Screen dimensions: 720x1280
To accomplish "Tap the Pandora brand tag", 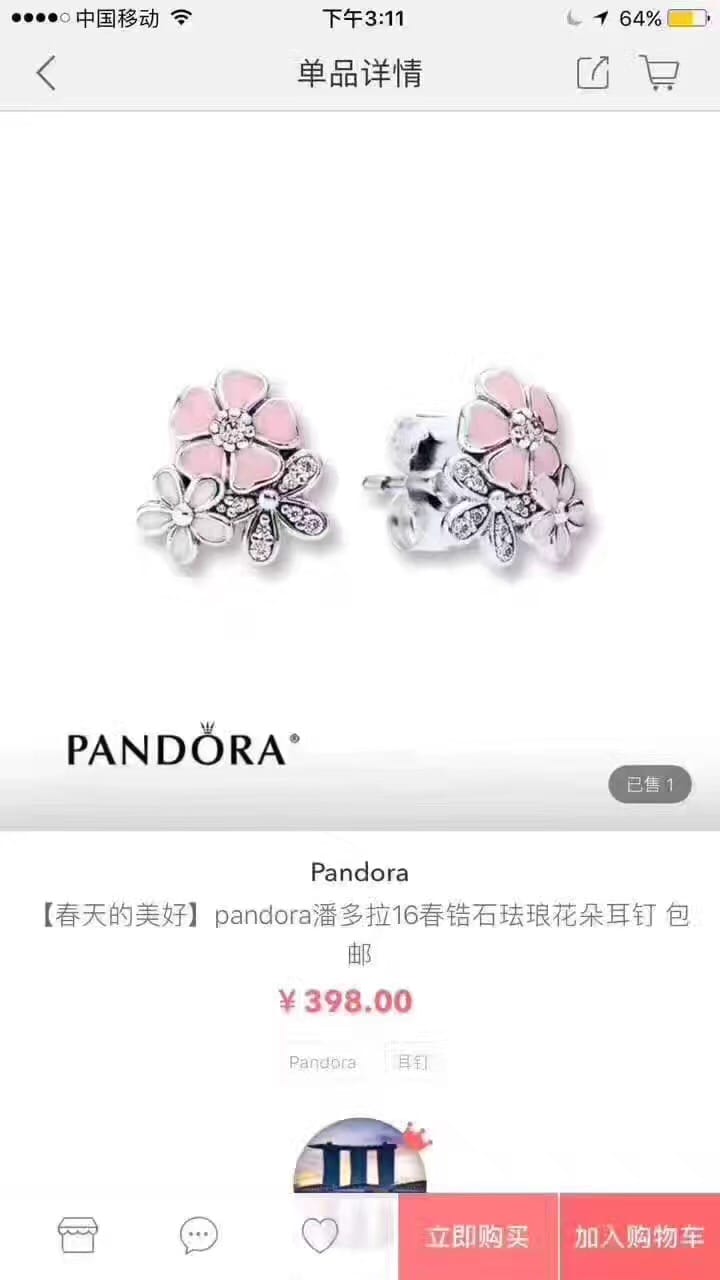I will point(322,1062).
